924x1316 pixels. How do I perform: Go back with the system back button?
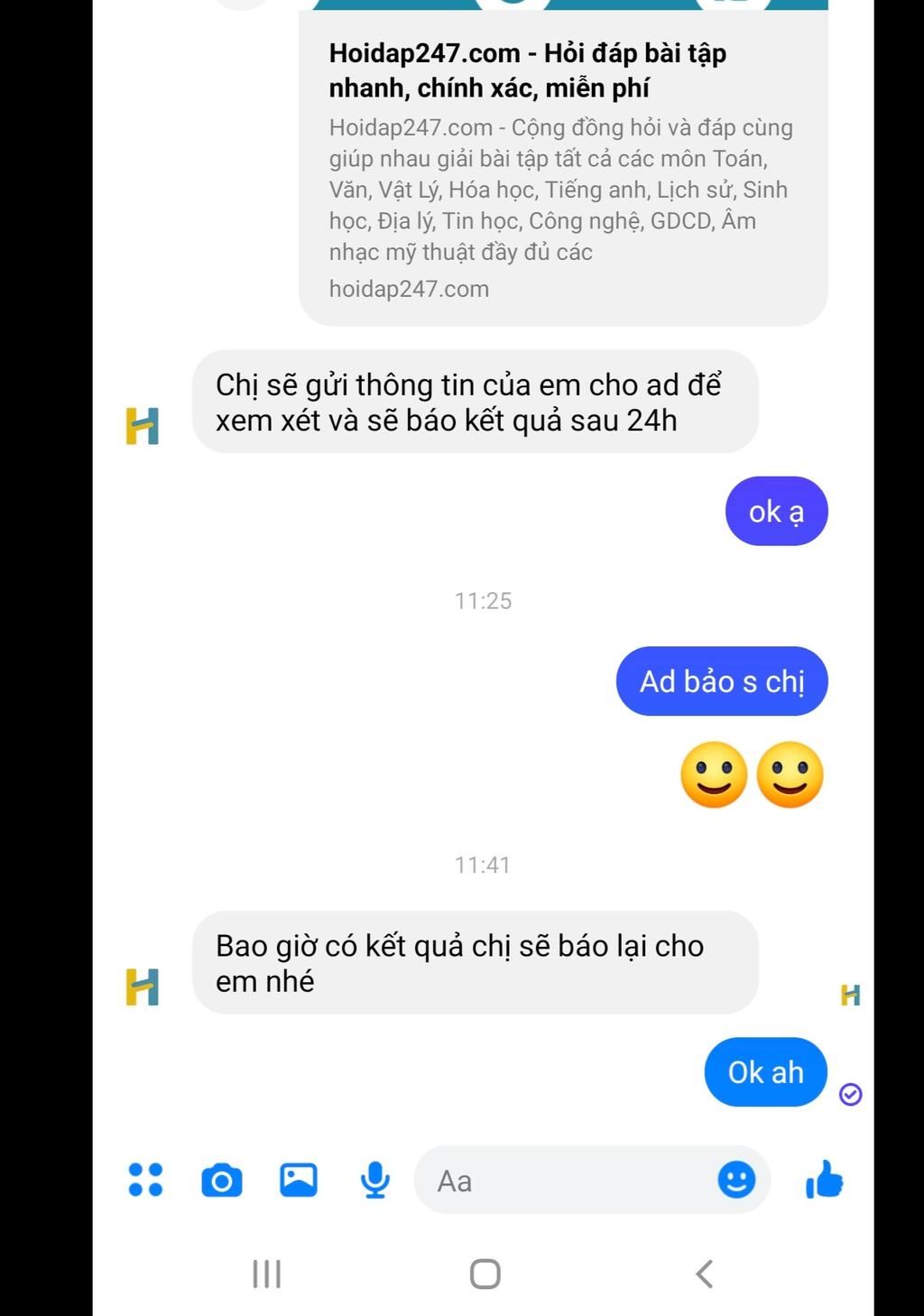(705, 1274)
